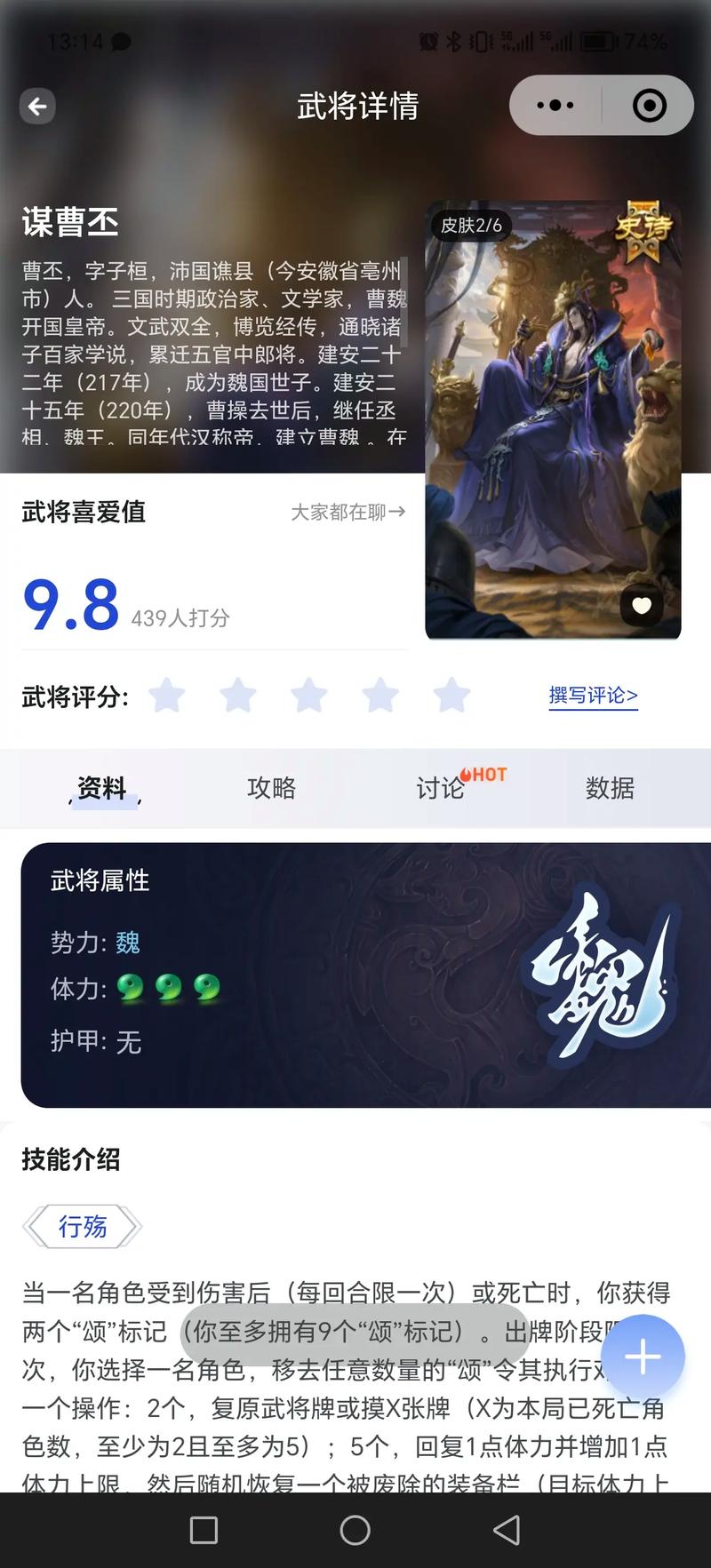Switch to the 数据 tab
Viewport: 711px width, 1568px height.
click(x=611, y=789)
